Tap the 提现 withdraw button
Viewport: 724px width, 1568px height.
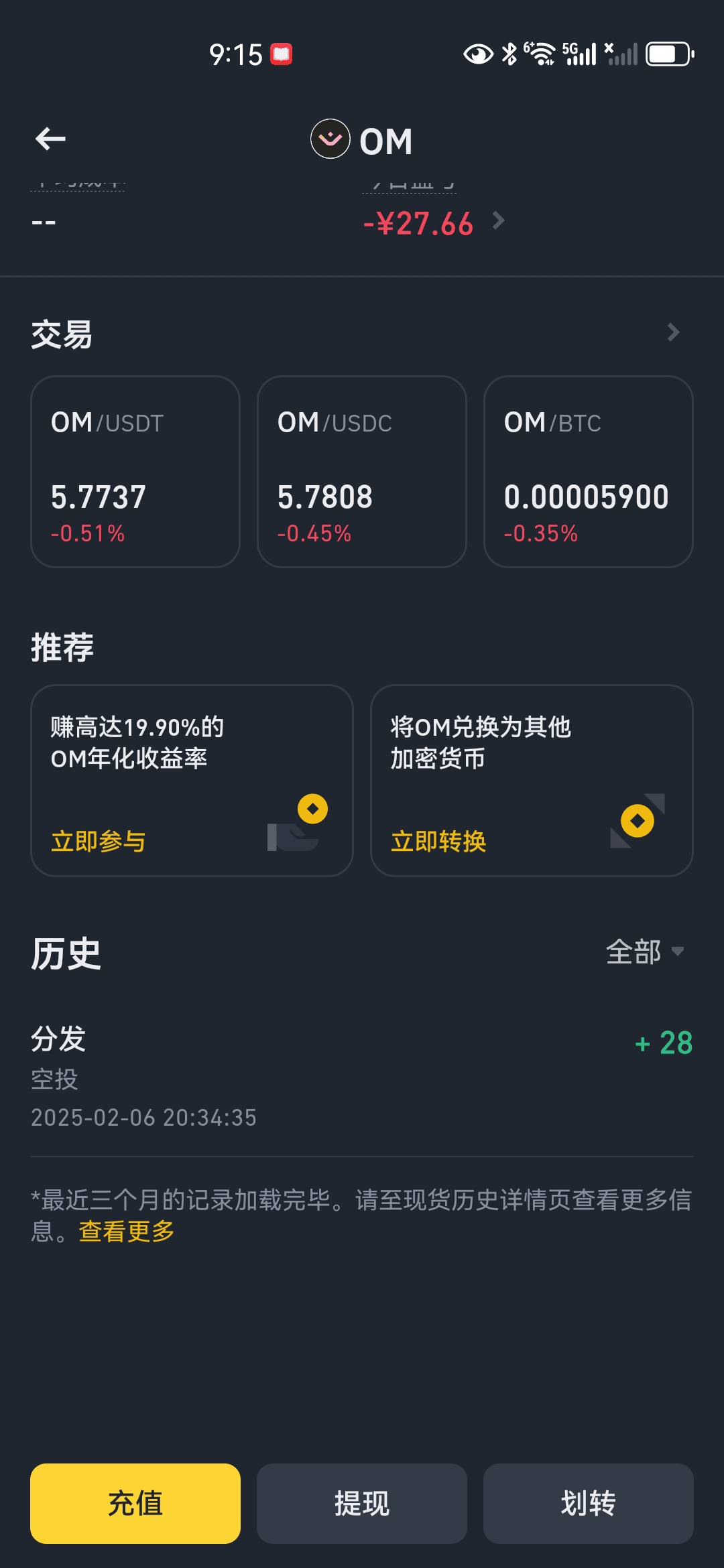point(362,1504)
